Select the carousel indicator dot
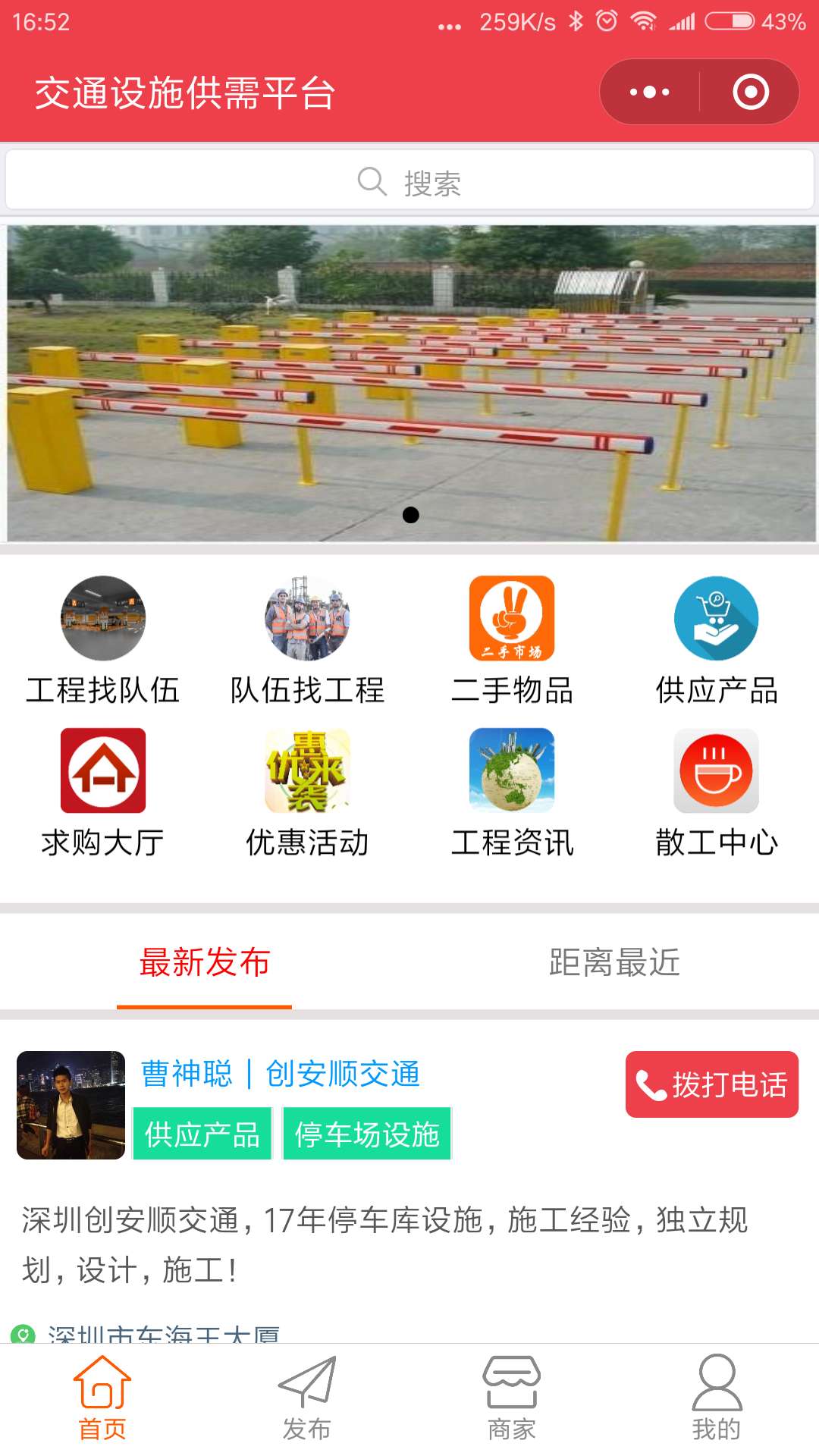Screen dimensions: 819x1456 pyautogui.click(x=412, y=515)
